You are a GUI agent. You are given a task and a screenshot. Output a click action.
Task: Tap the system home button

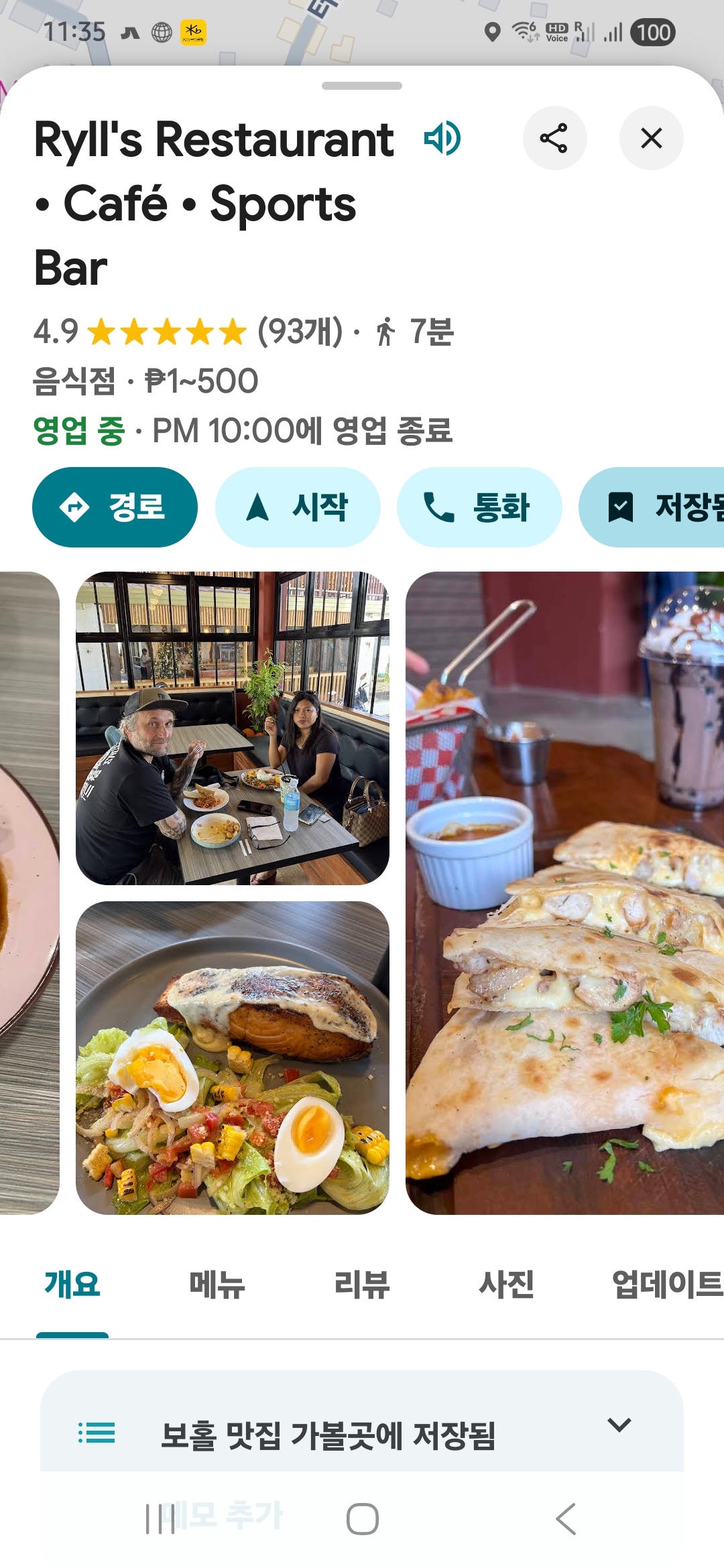point(362,1518)
